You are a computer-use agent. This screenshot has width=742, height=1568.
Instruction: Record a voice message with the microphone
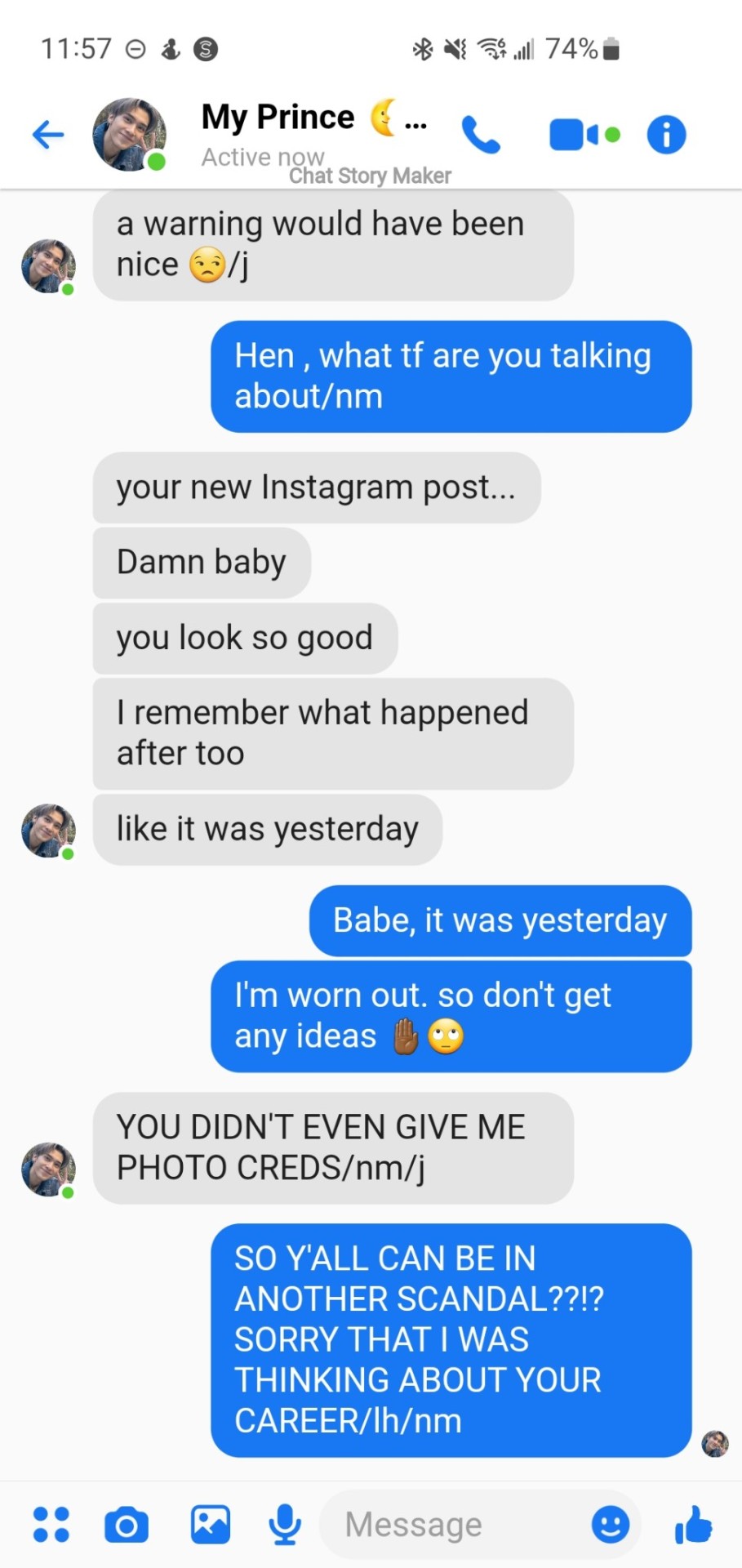(285, 1524)
